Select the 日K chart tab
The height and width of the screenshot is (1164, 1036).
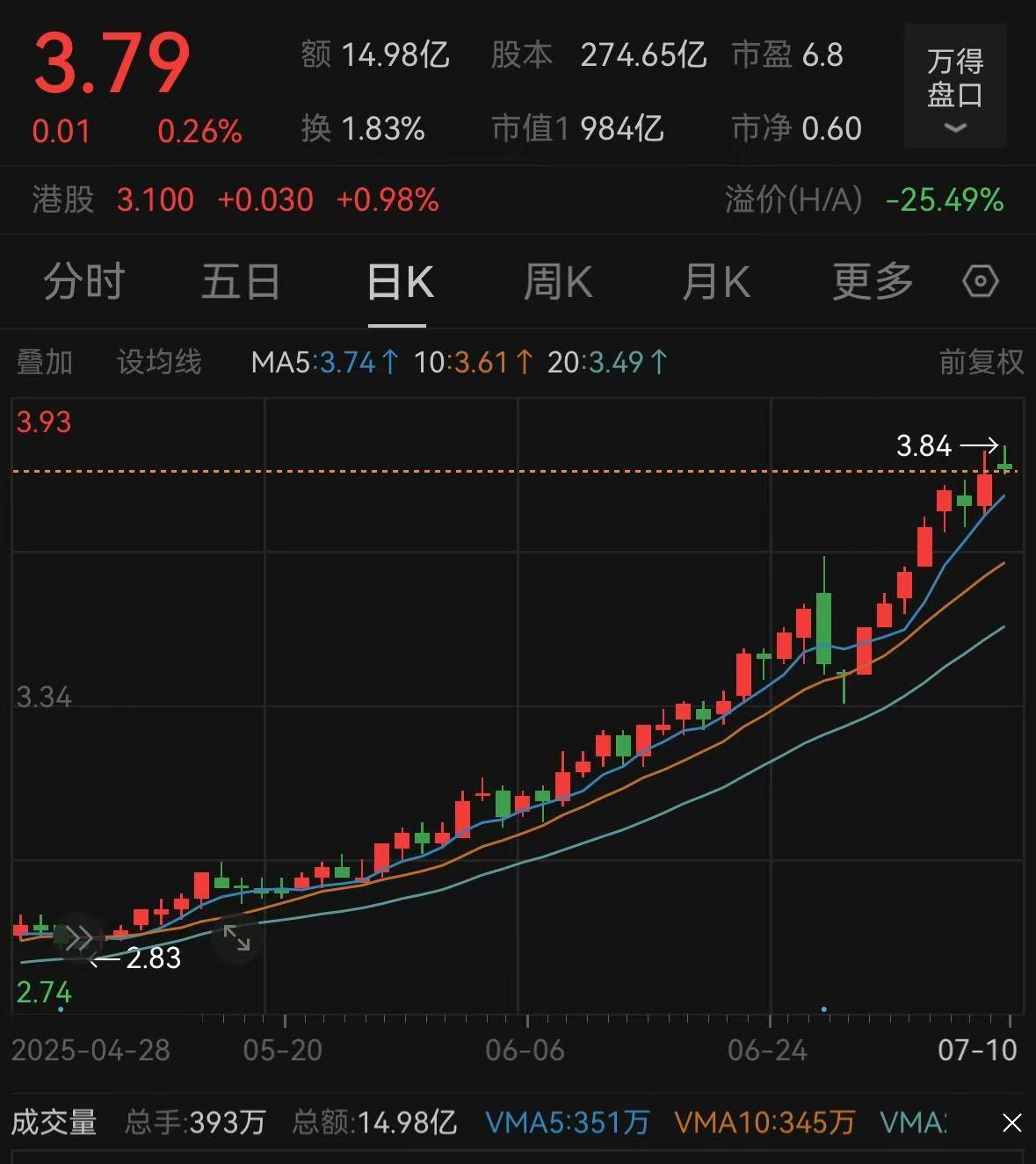[399, 283]
